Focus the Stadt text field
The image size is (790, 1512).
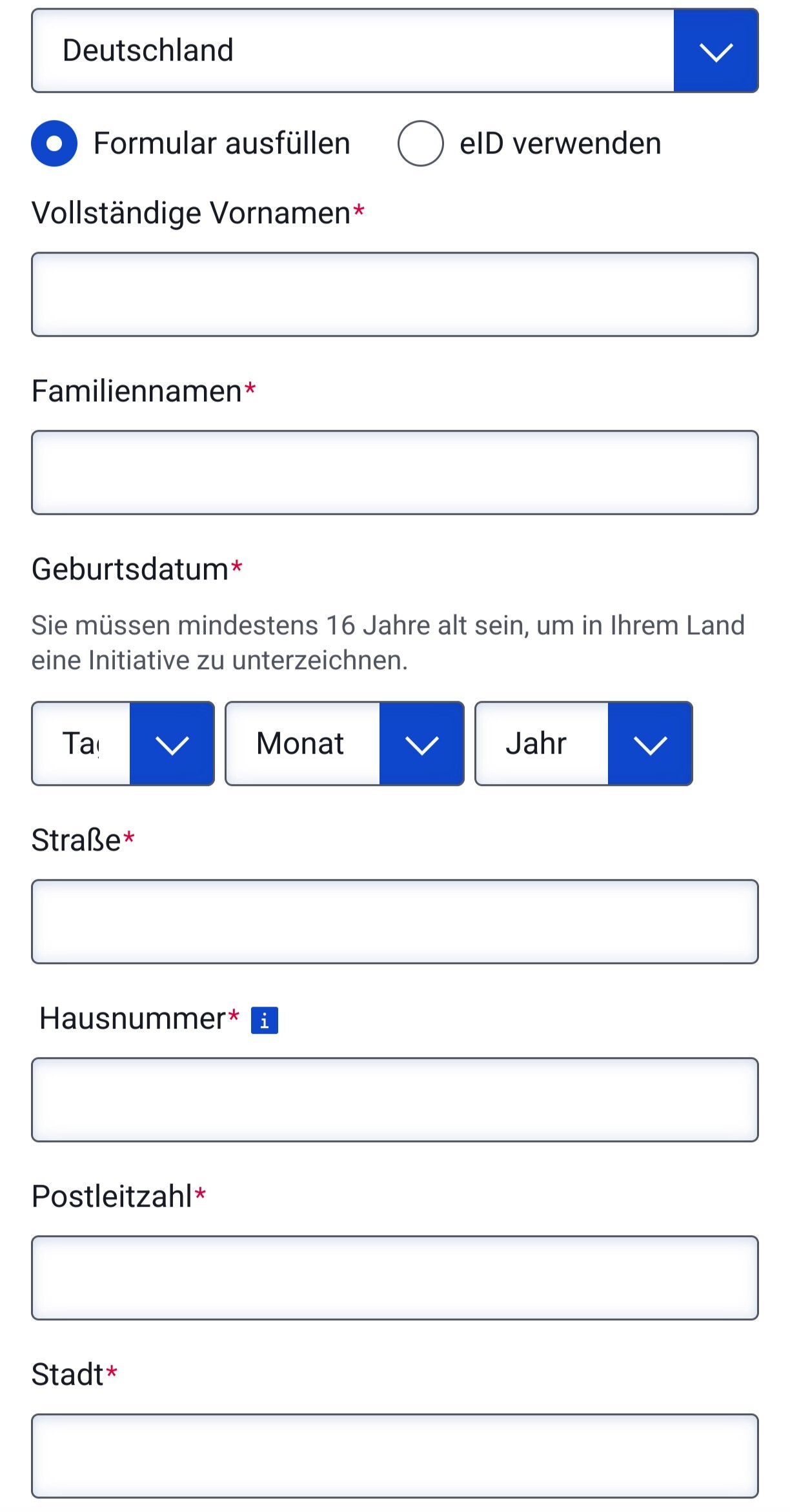click(x=395, y=1456)
